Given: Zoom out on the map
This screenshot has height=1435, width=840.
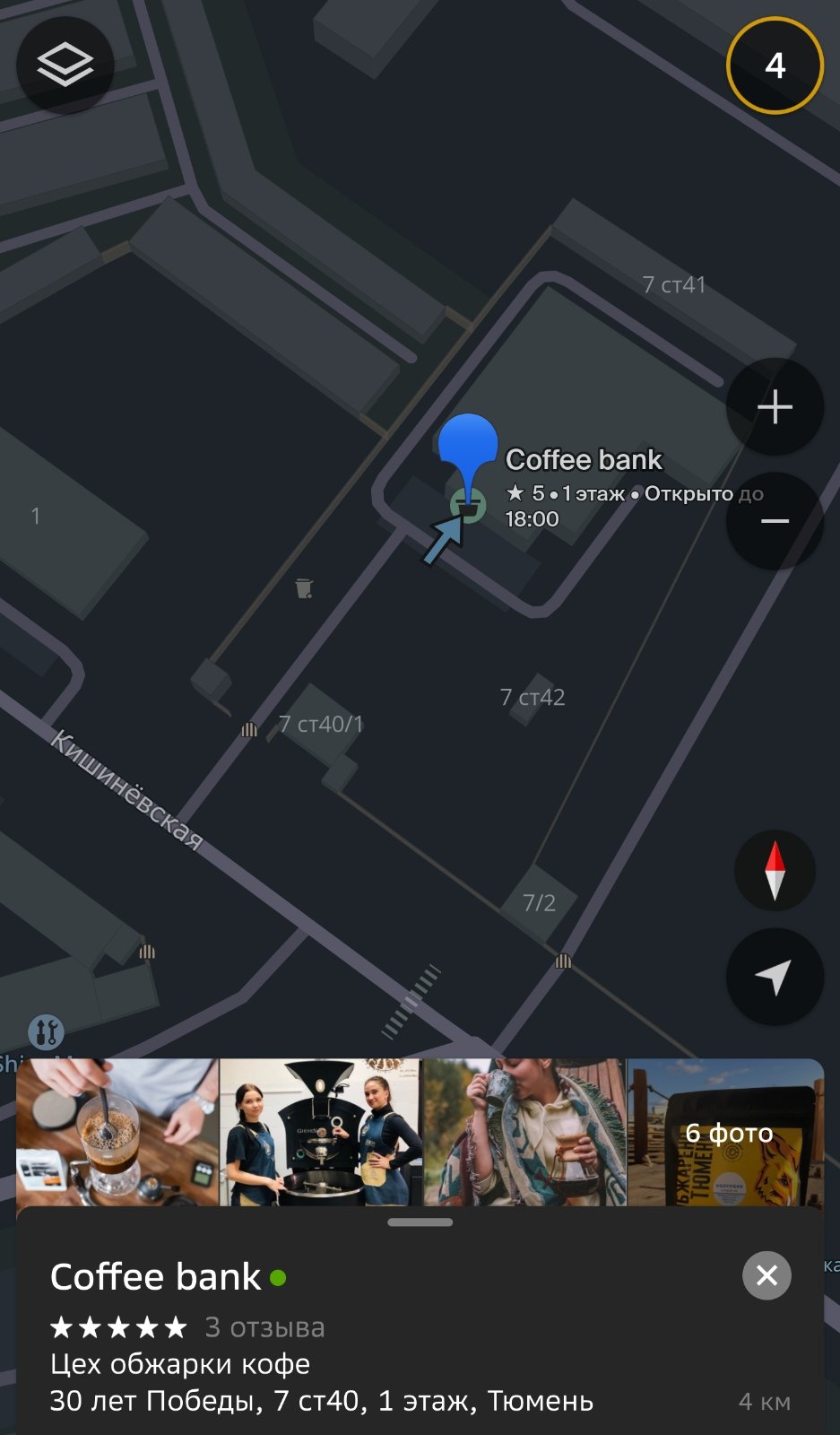Looking at the screenshot, I should click(775, 521).
